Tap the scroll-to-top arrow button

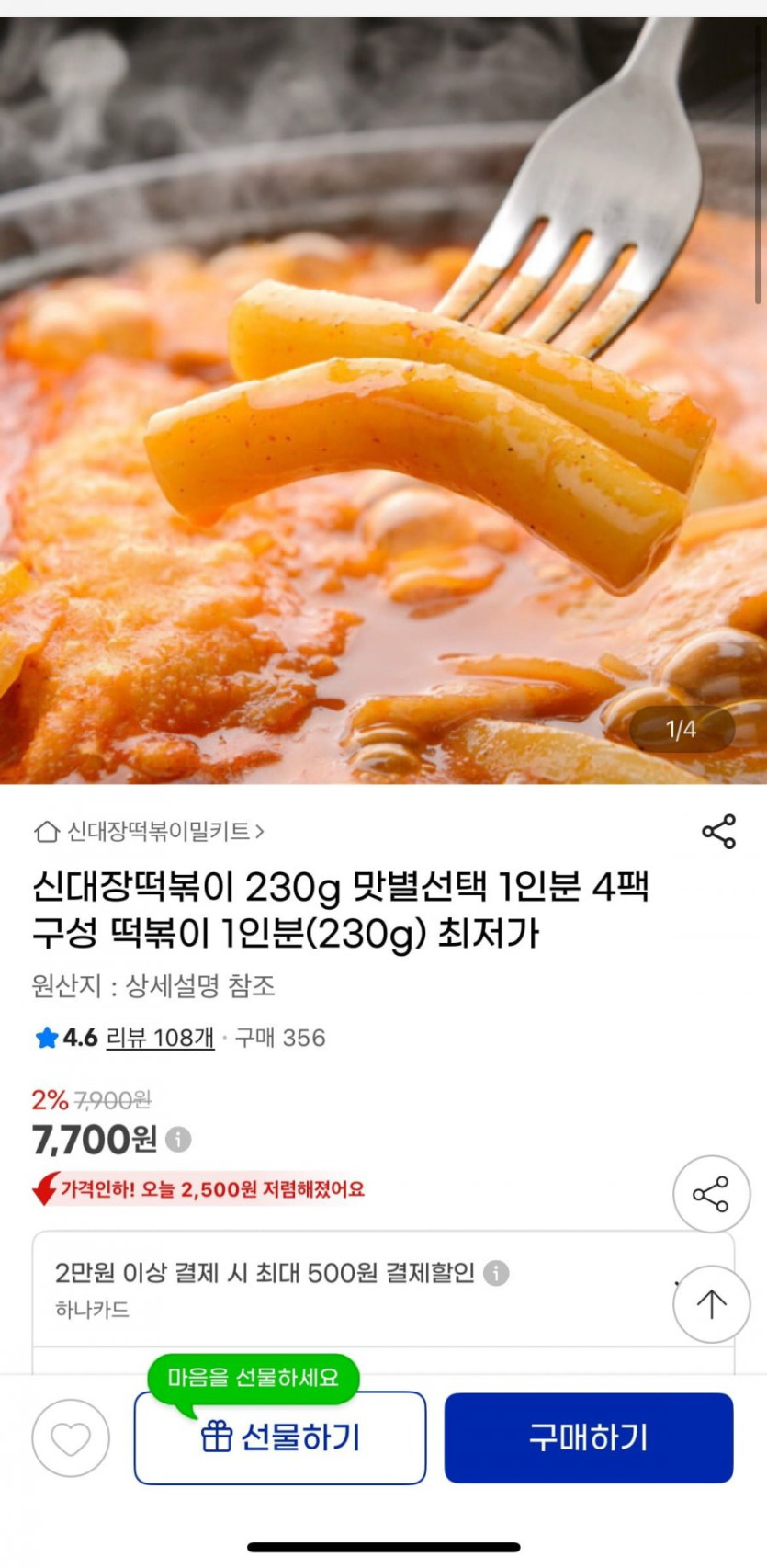[711, 1302]
